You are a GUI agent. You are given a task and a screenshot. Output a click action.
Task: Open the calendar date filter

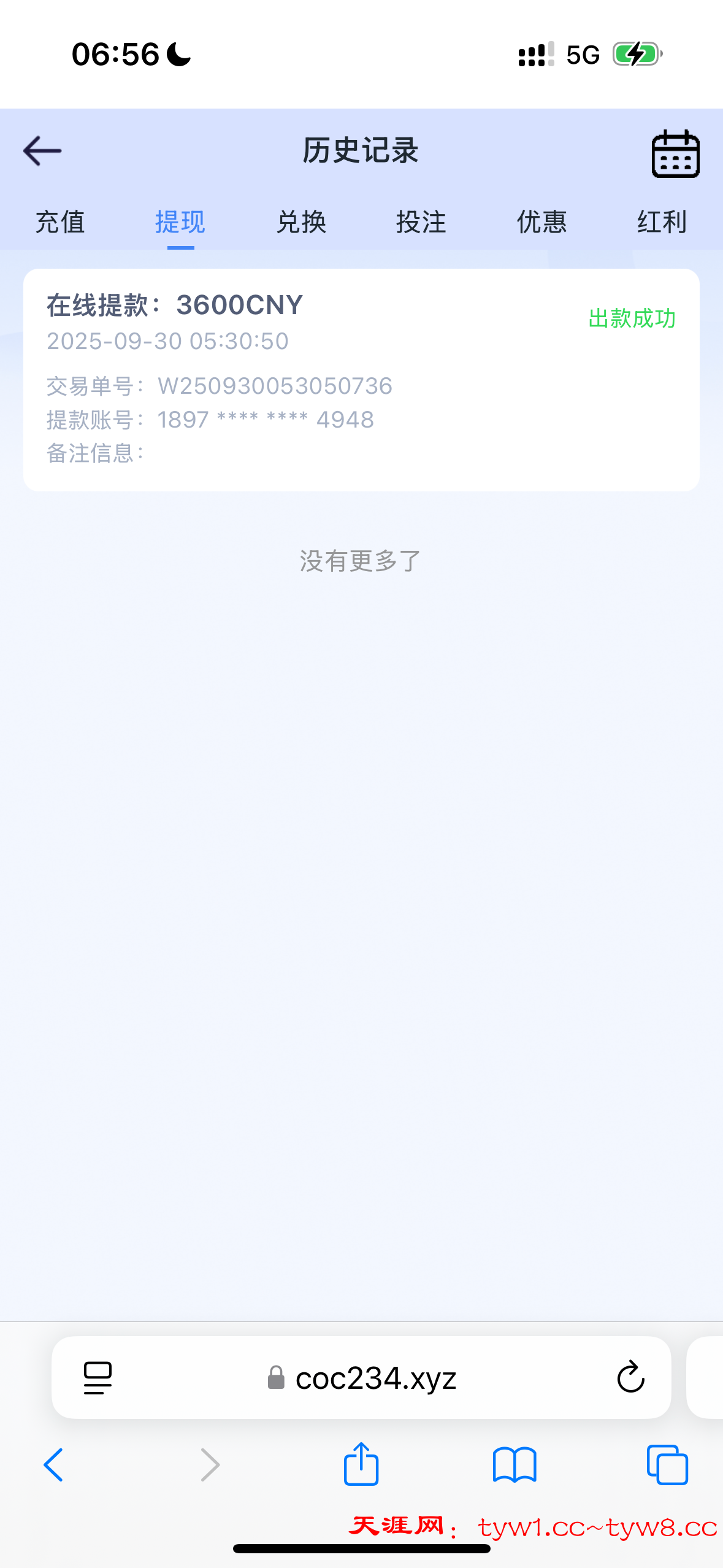point(675,153)
